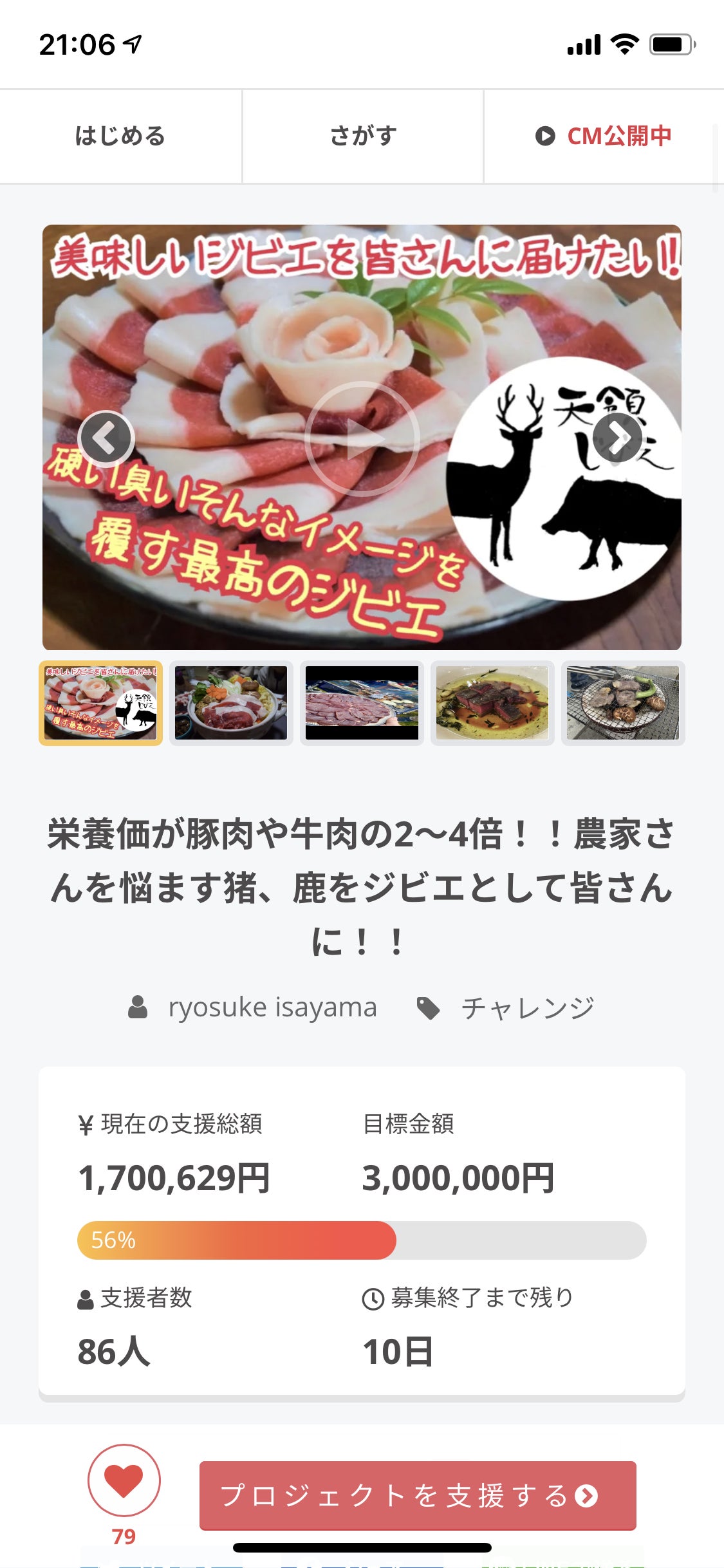Screen dimensions: 724x1568
Task: Switch to the さがす tab
Action: point(363,136)
